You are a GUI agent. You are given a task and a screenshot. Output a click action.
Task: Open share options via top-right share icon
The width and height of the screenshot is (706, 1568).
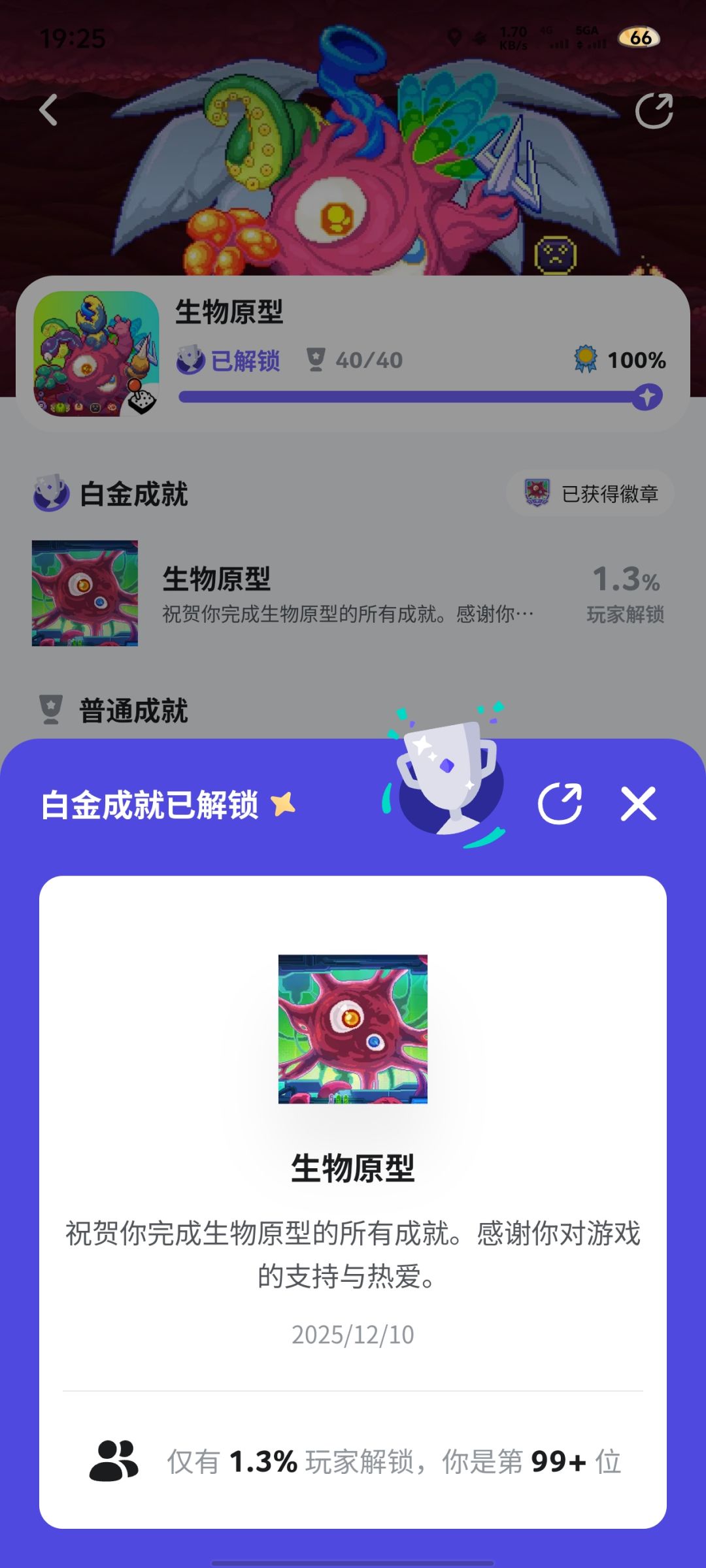tap(653, 110)
